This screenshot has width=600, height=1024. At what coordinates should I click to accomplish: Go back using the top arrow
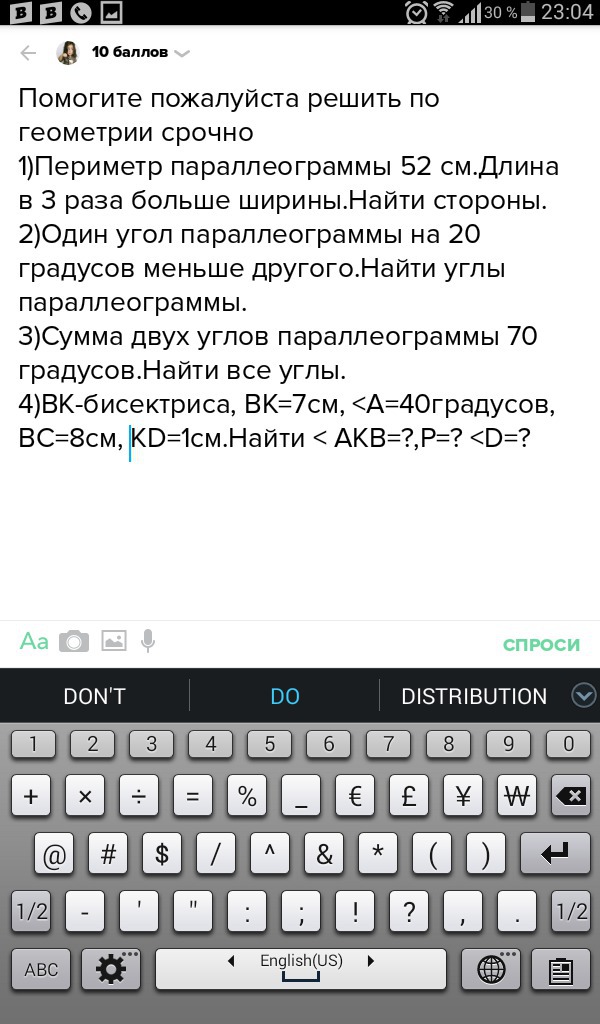point(28,53)
